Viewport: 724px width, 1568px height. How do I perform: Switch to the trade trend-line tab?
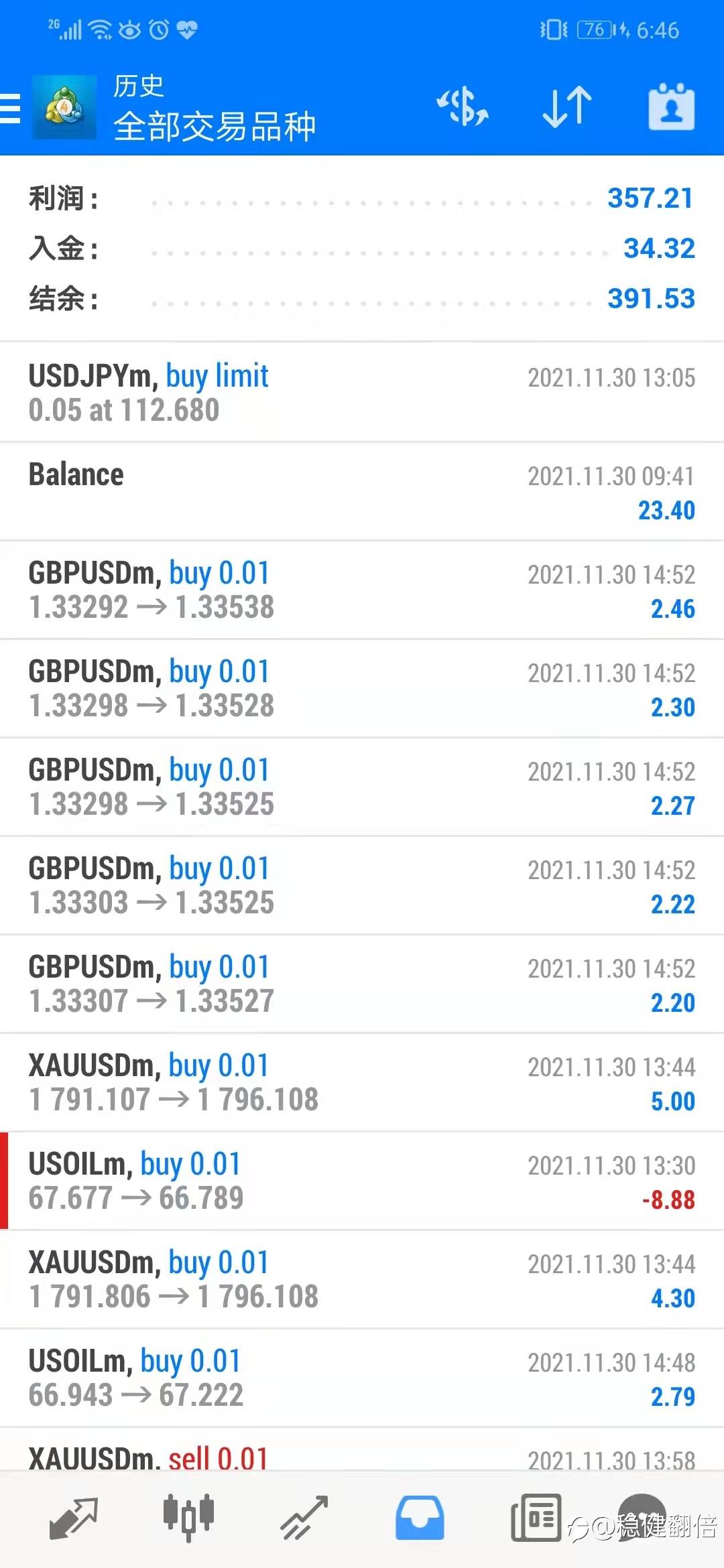(x=304, y=1518)
